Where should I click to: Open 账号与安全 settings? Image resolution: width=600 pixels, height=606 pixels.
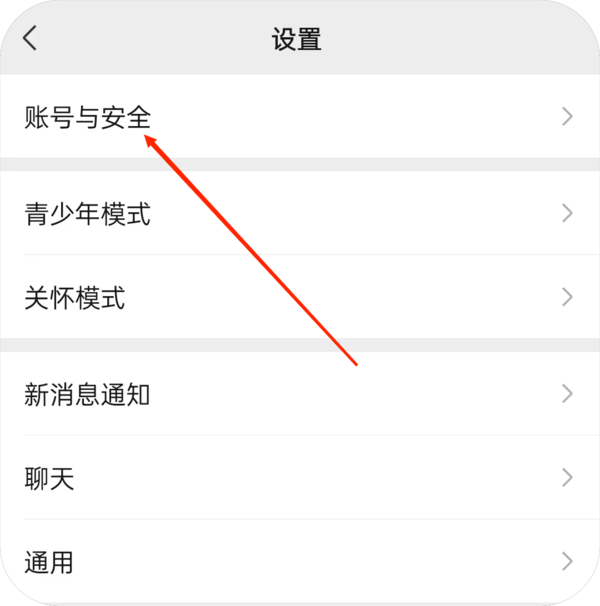tap(300, 117)
